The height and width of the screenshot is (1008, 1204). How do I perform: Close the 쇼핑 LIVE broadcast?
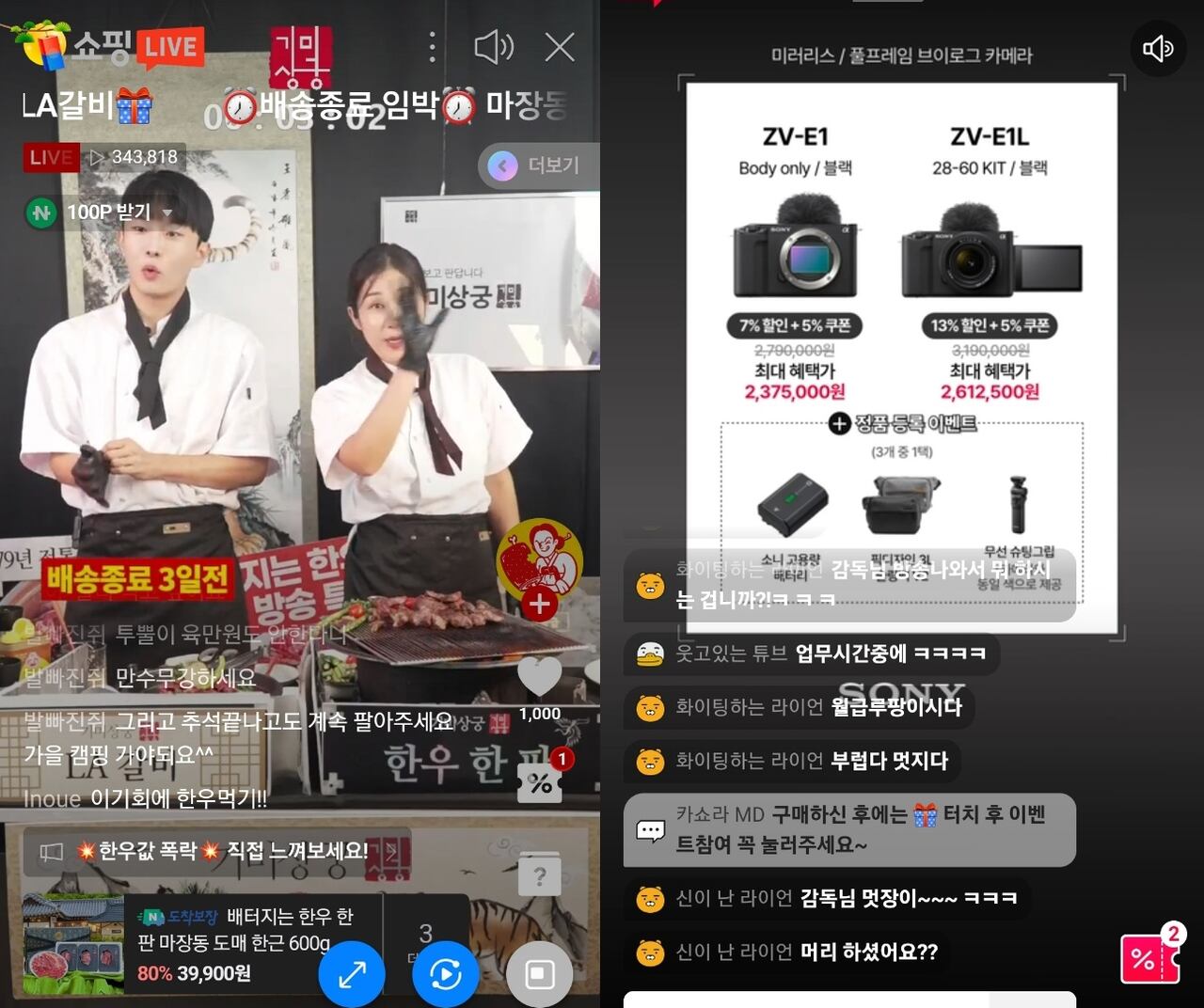[560, 47]
